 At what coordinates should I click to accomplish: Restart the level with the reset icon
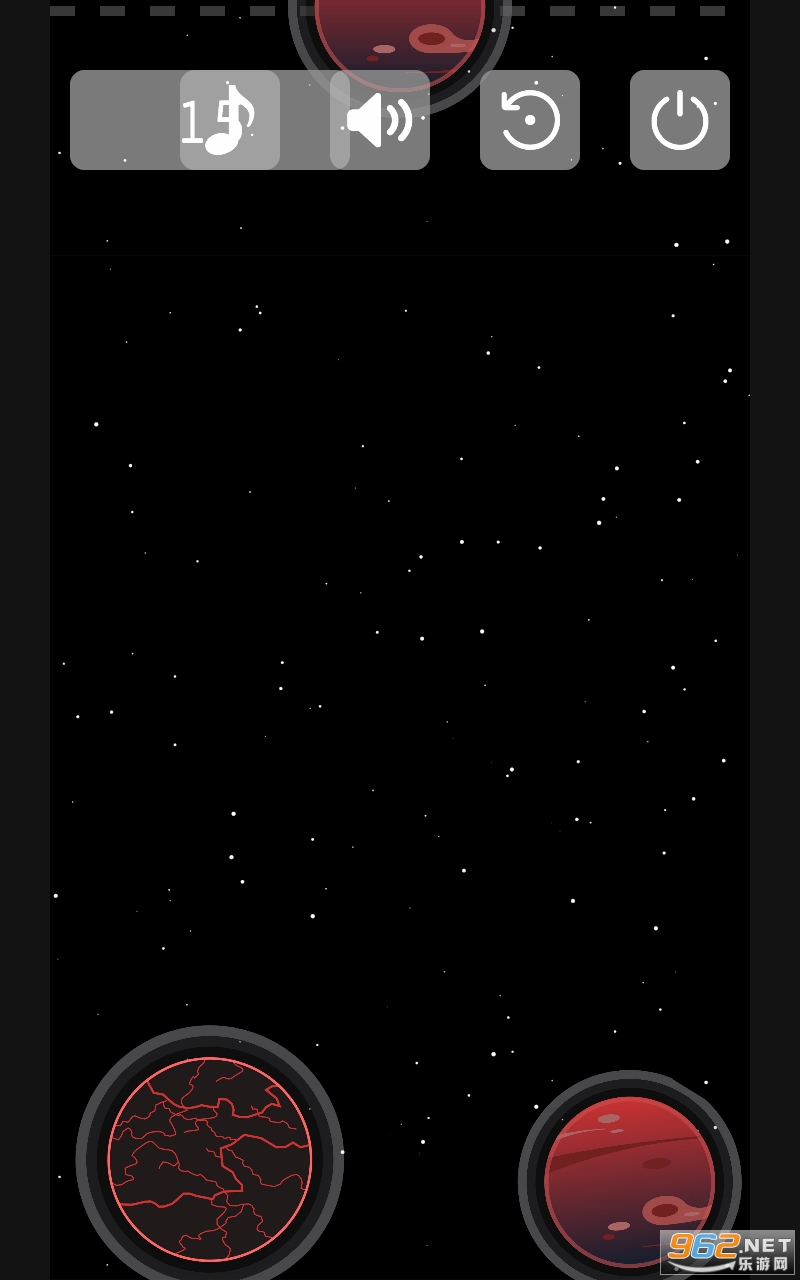point(530,120)
